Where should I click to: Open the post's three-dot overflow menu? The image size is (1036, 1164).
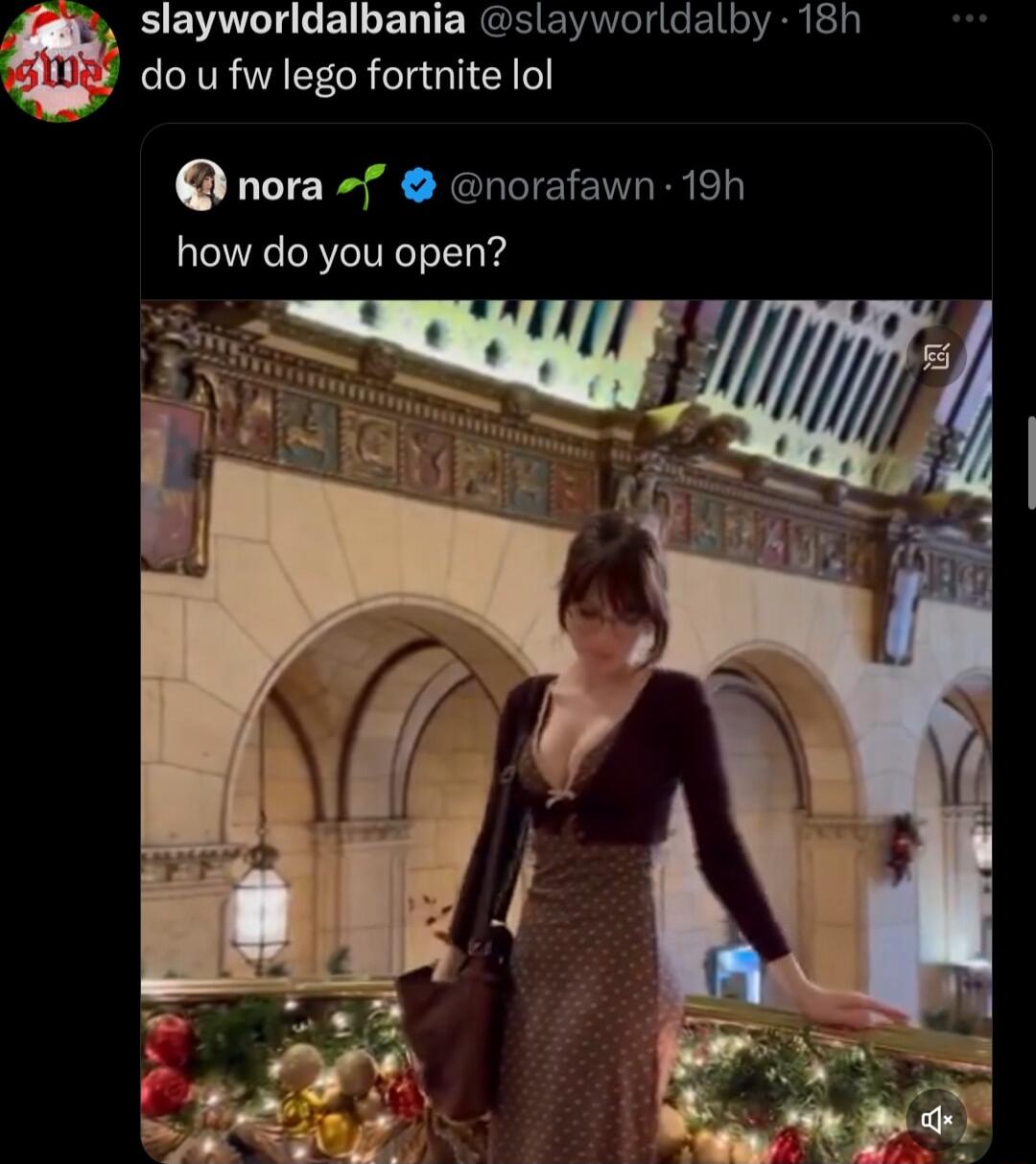969,18
